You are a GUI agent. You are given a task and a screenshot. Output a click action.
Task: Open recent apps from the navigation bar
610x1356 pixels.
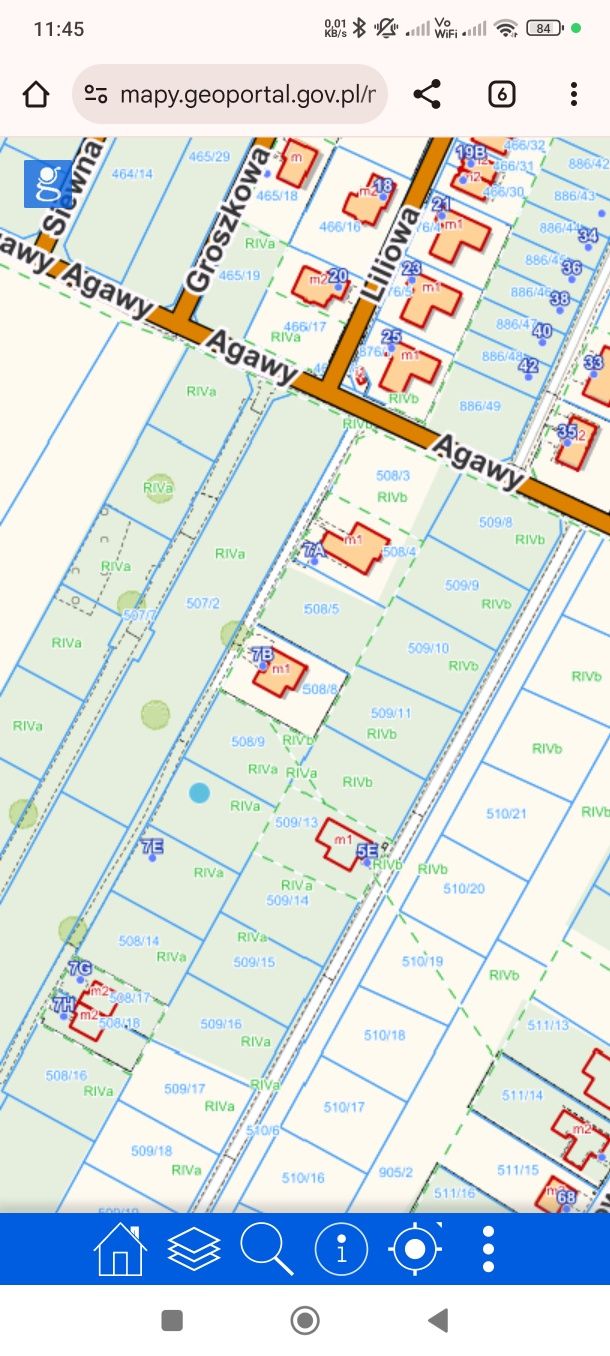(172, 1321)
